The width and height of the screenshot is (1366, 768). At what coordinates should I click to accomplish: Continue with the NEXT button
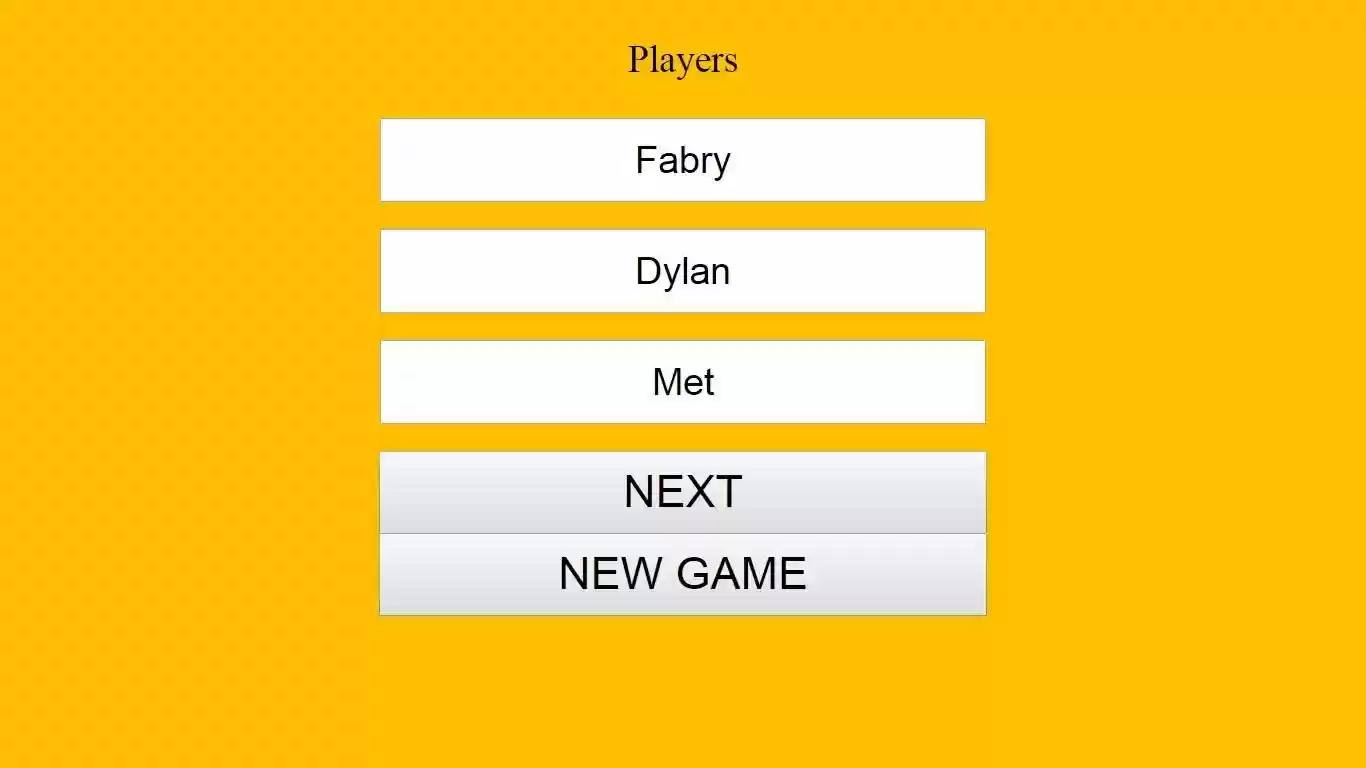(x=683, y=492)
